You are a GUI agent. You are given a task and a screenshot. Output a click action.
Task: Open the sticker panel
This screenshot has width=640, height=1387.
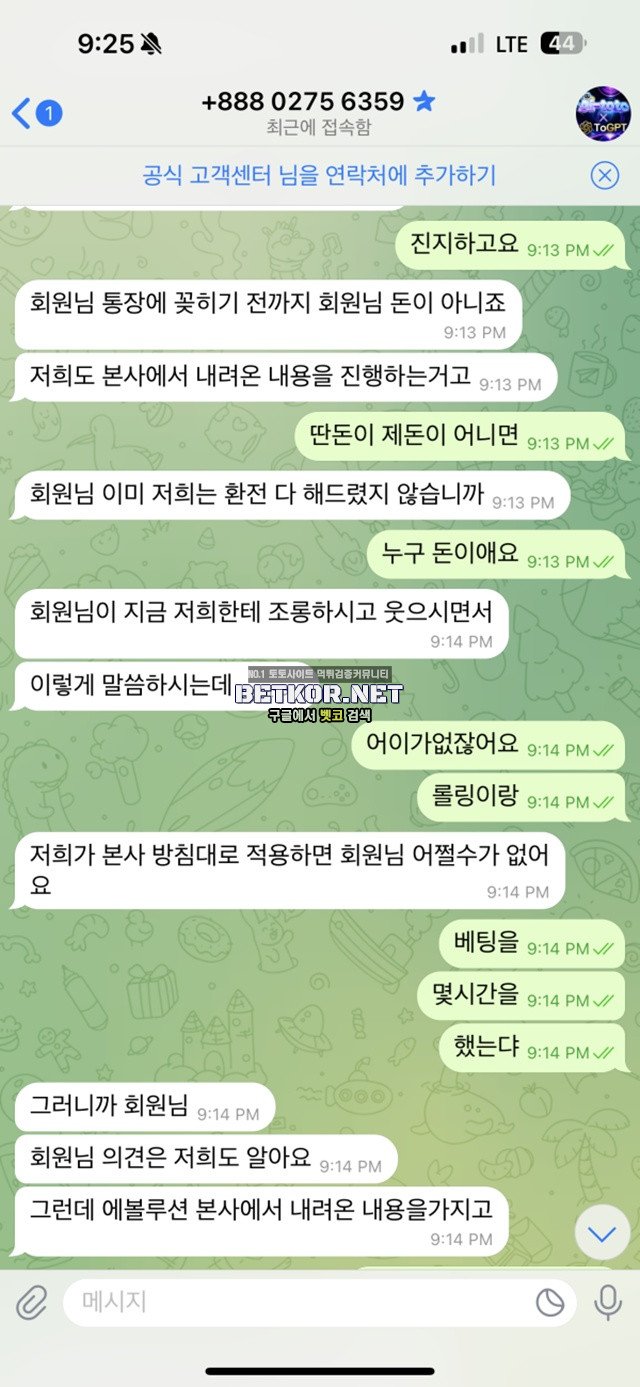pos(550,1302)
